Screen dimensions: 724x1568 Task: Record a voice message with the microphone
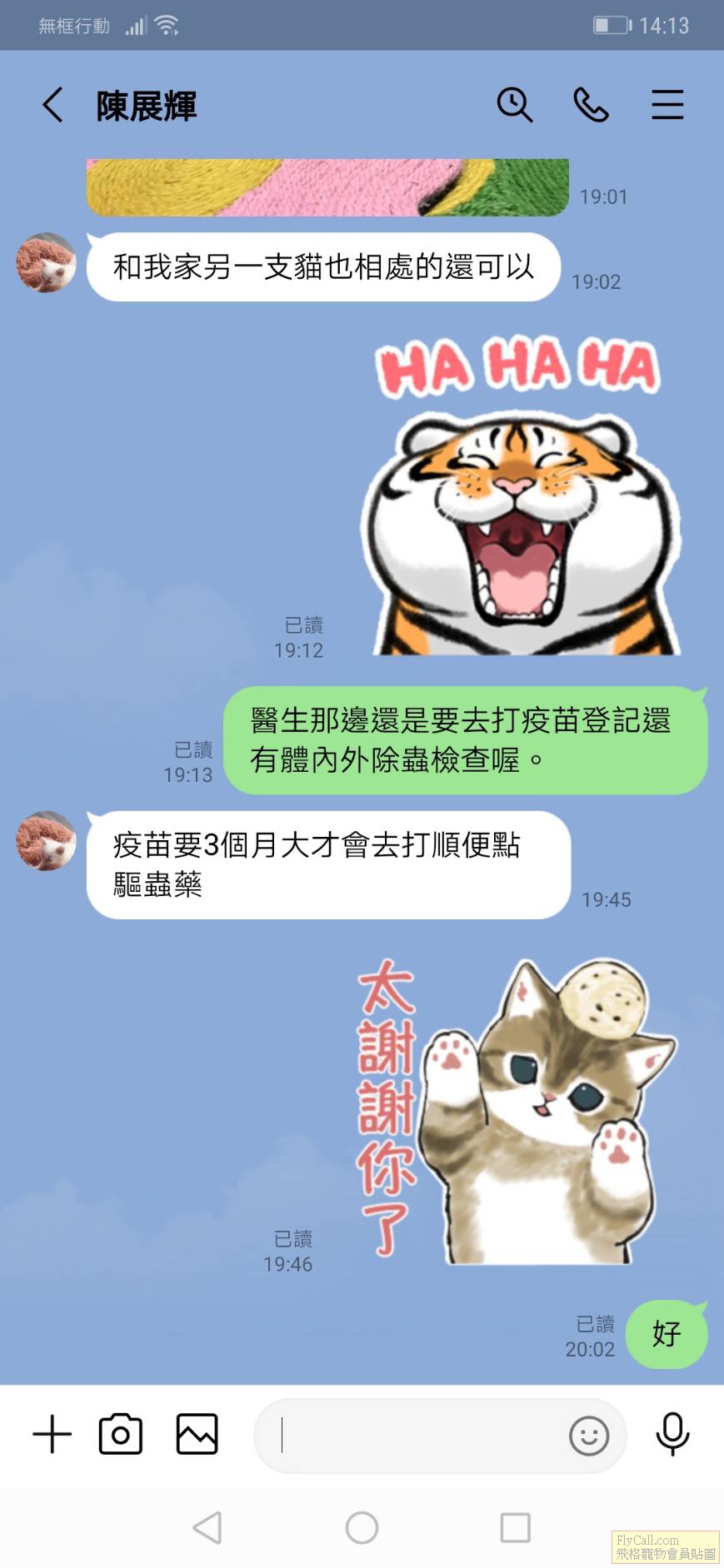[672, 1434]
